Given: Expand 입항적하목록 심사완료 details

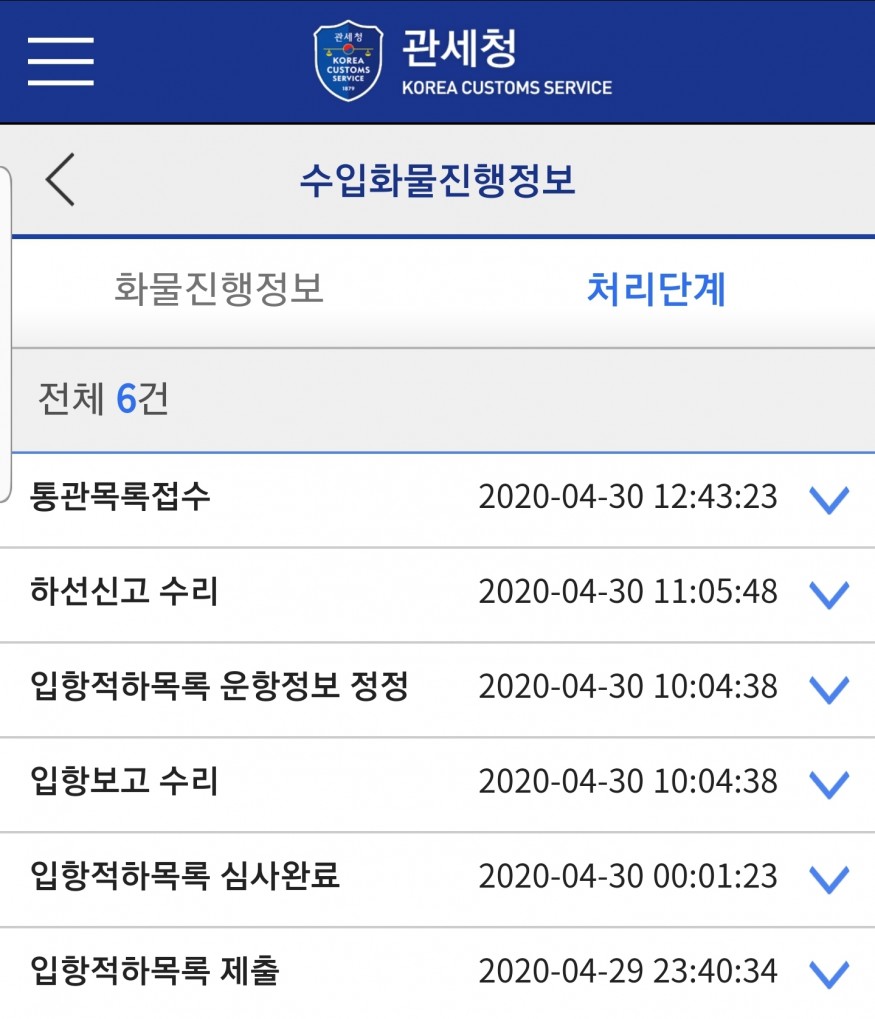Looking at the screenshot, I should tap(828, 879).
